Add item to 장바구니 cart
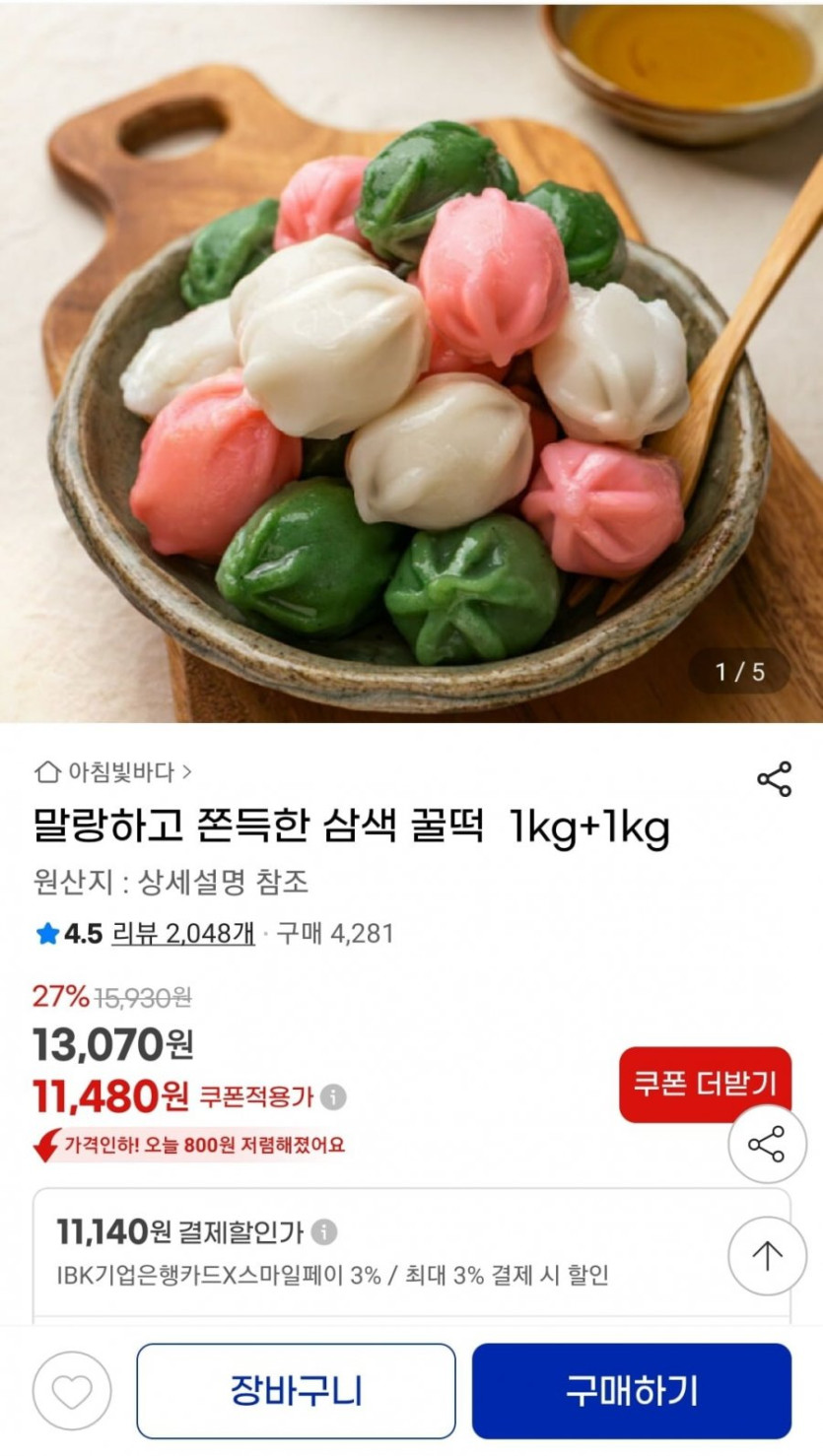Viewport: 823px width, 1456px height. coord(296,1391)
